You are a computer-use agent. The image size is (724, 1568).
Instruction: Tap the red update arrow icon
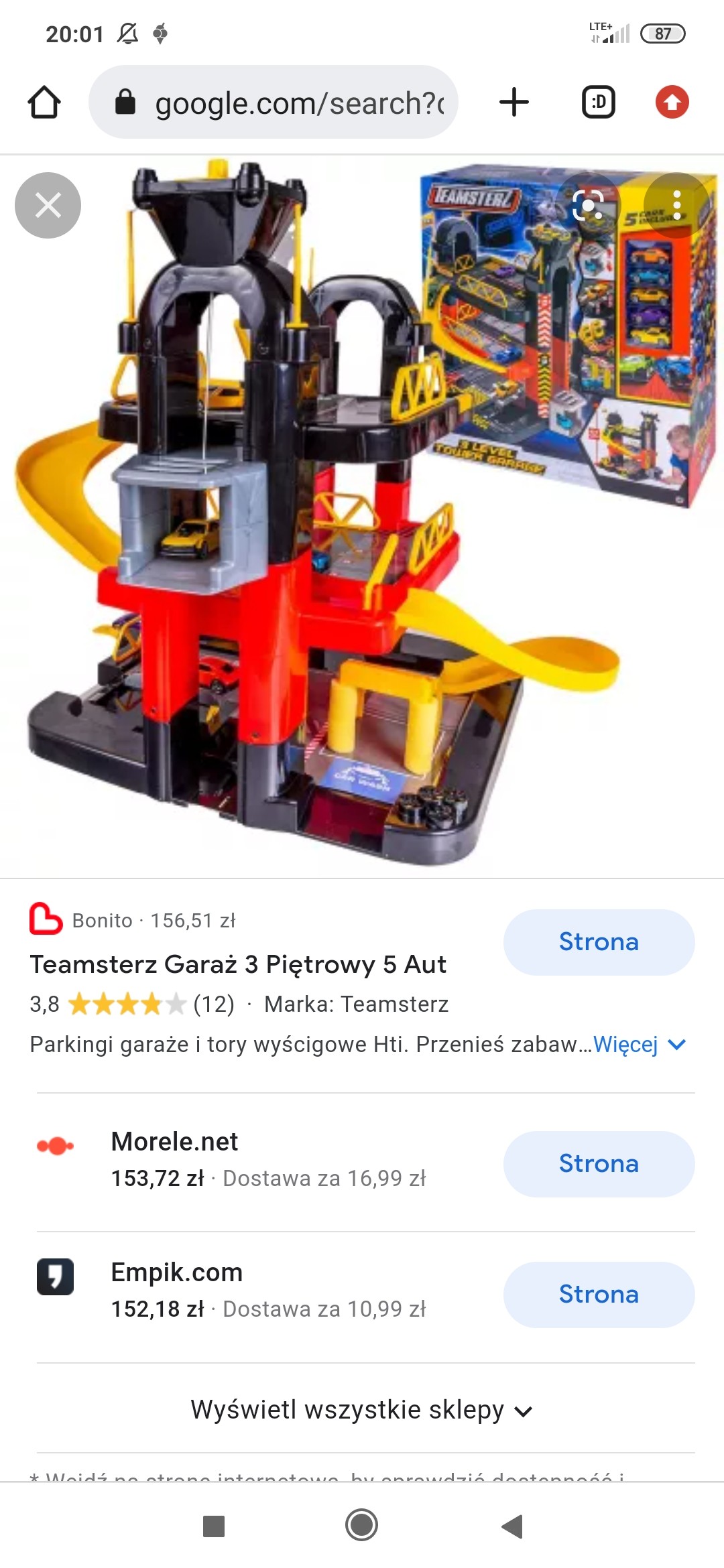tap(672, 103)
